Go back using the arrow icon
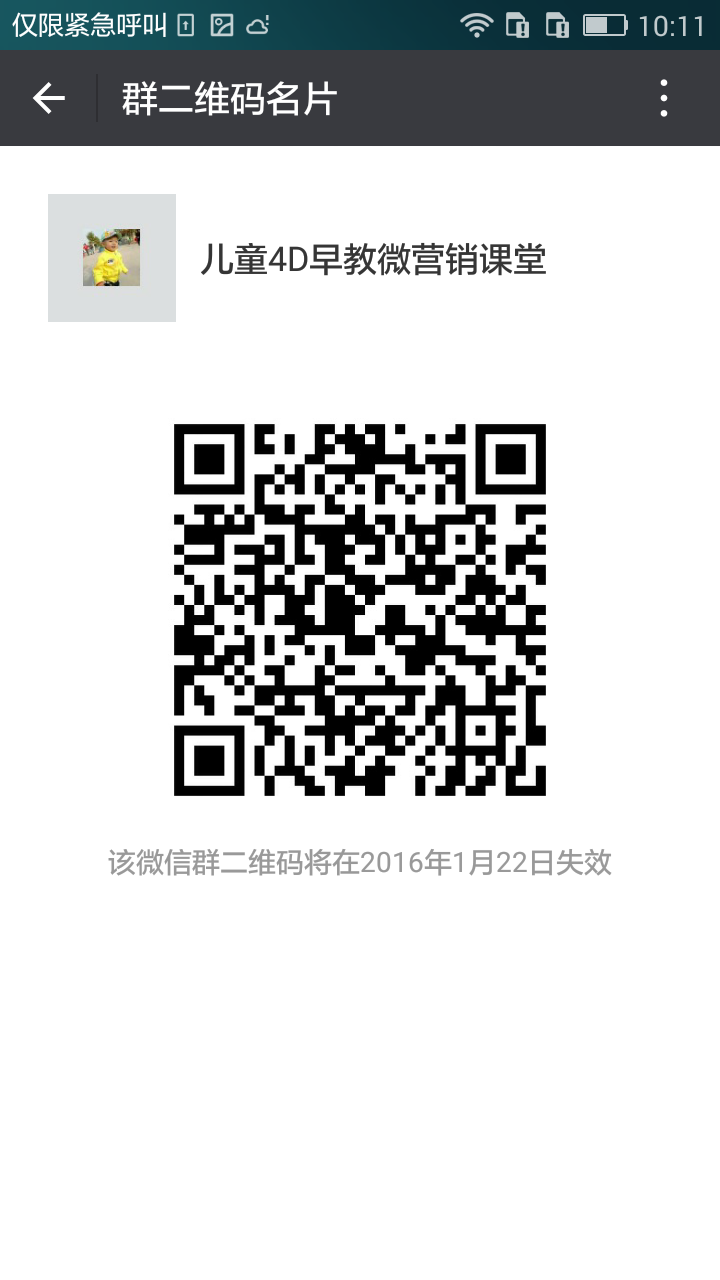The width and height of the screenshot is (720, 1280). [48, 98]
